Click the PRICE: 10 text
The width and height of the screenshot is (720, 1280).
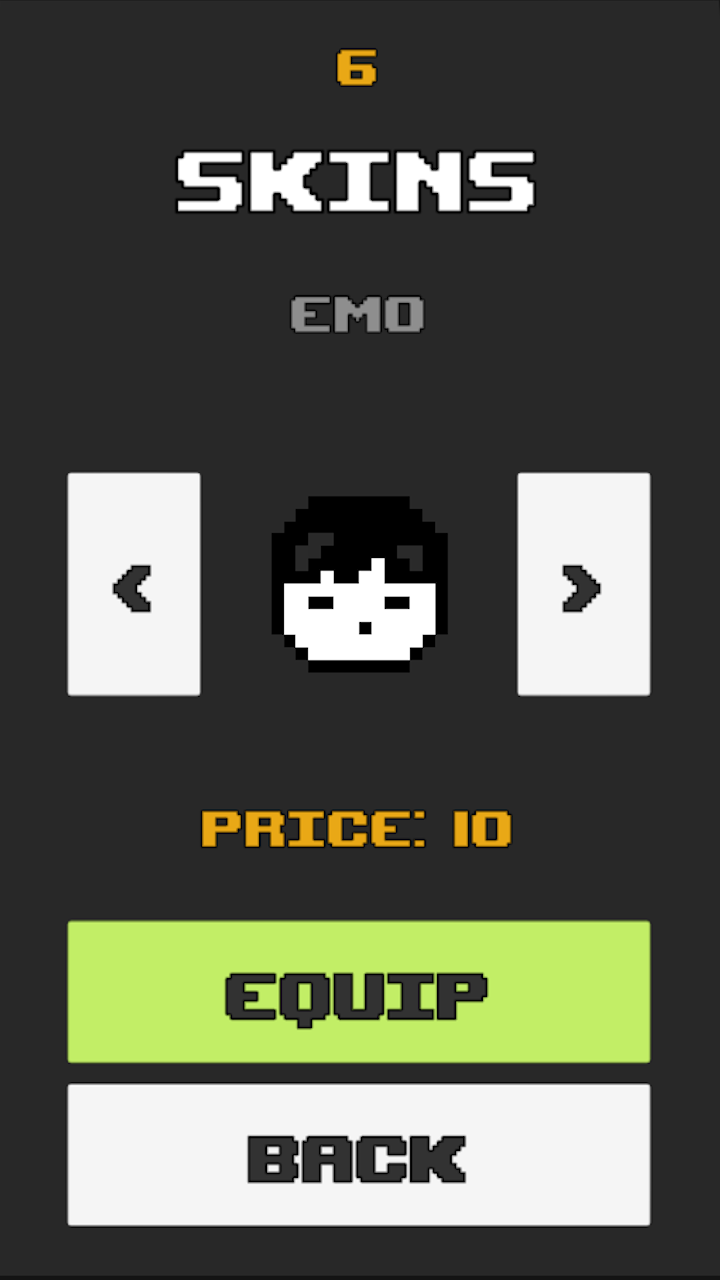click(x=356, y=830)
